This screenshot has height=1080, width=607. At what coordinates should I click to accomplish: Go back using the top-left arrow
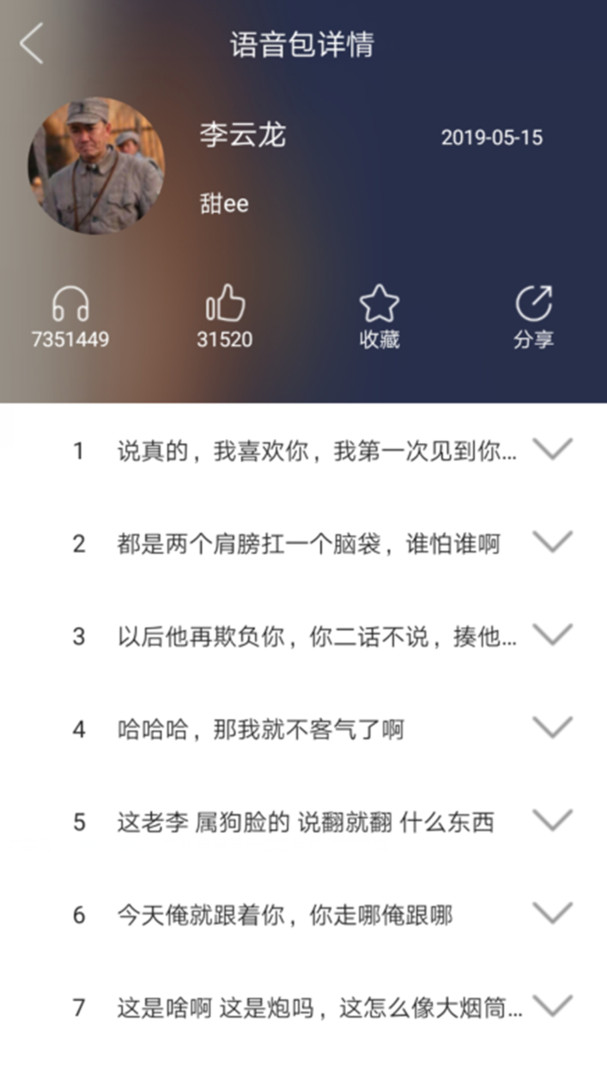pos(32,44)
